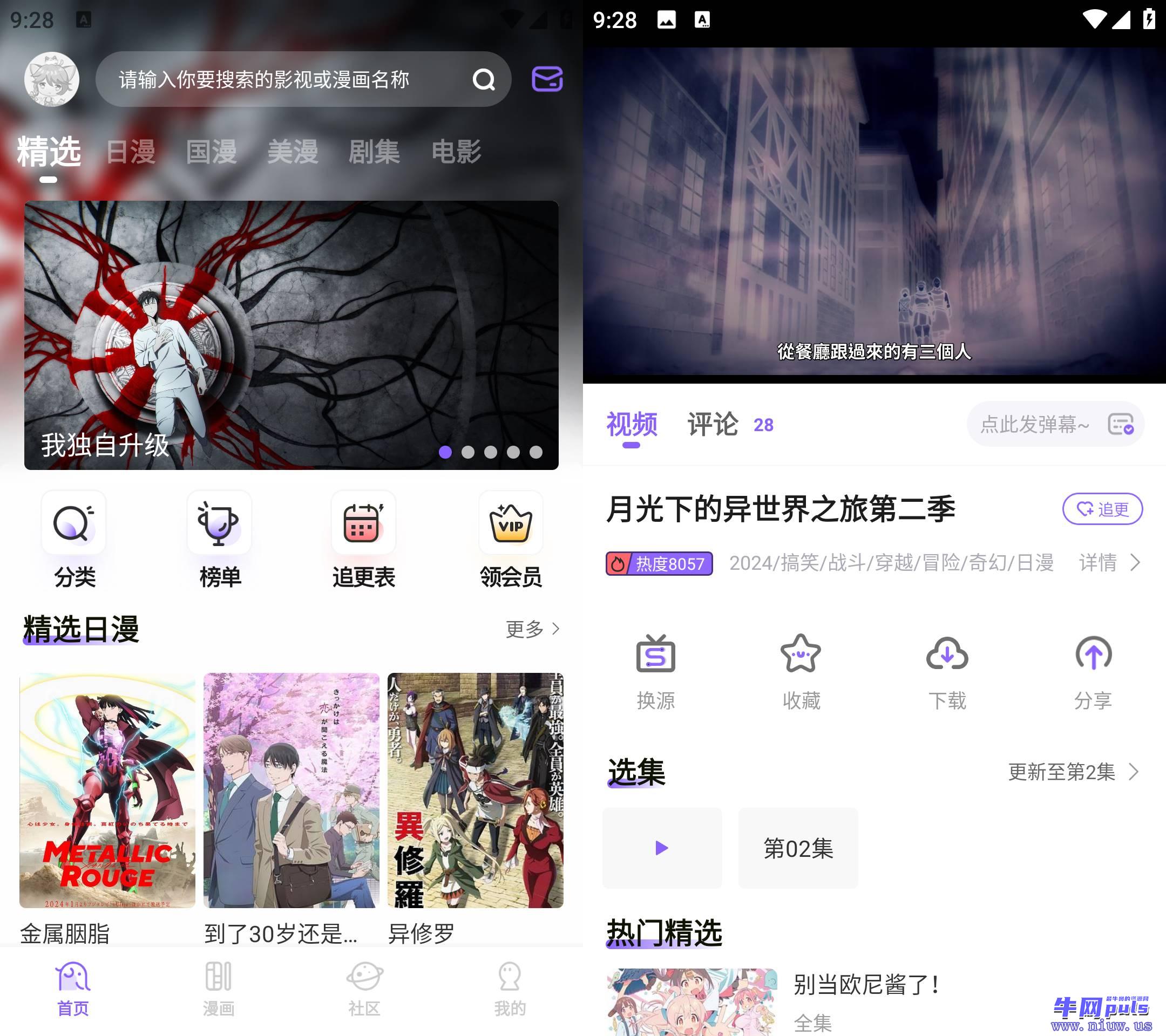This screenshot has height=1036, width=1166.
Task: Tap 追更 to follow this series
Action: (1102, 509)
